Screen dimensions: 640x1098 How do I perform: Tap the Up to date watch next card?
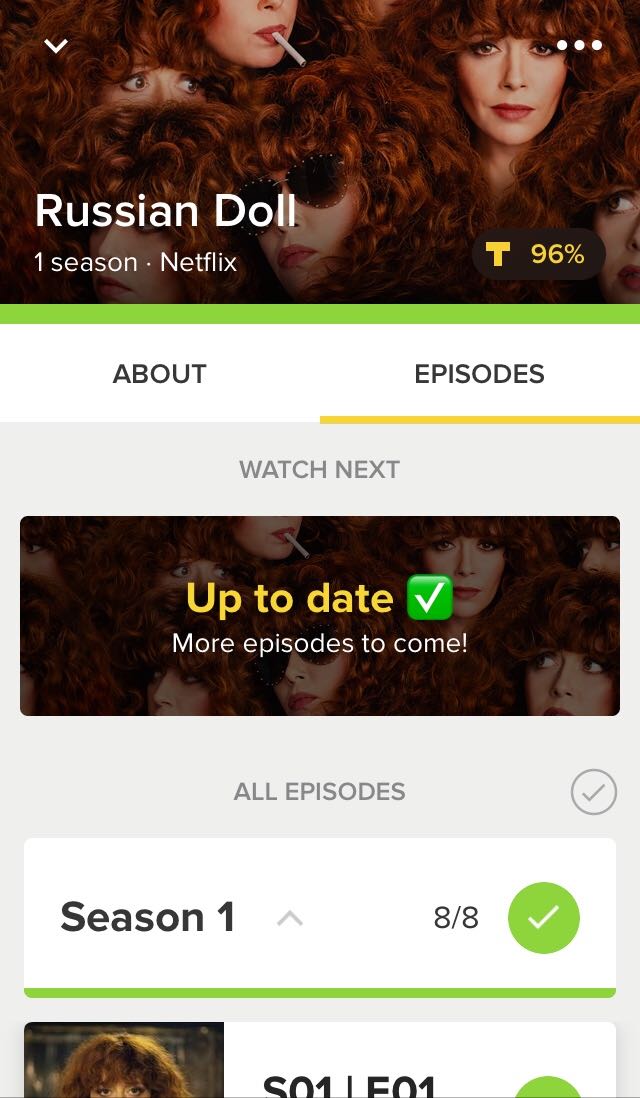point(320,615)
